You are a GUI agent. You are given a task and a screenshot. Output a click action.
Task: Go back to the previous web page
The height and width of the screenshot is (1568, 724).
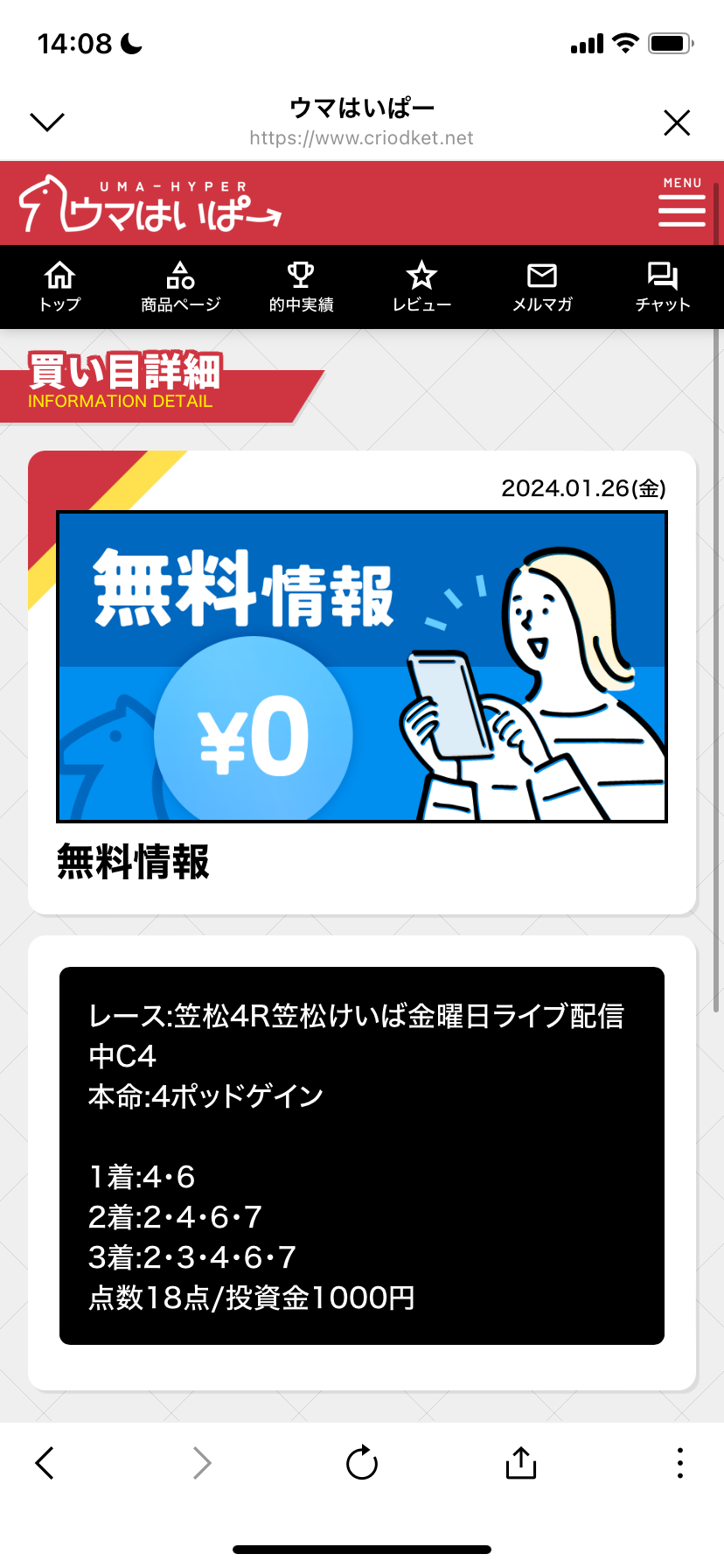click(x=45, y=1462)
